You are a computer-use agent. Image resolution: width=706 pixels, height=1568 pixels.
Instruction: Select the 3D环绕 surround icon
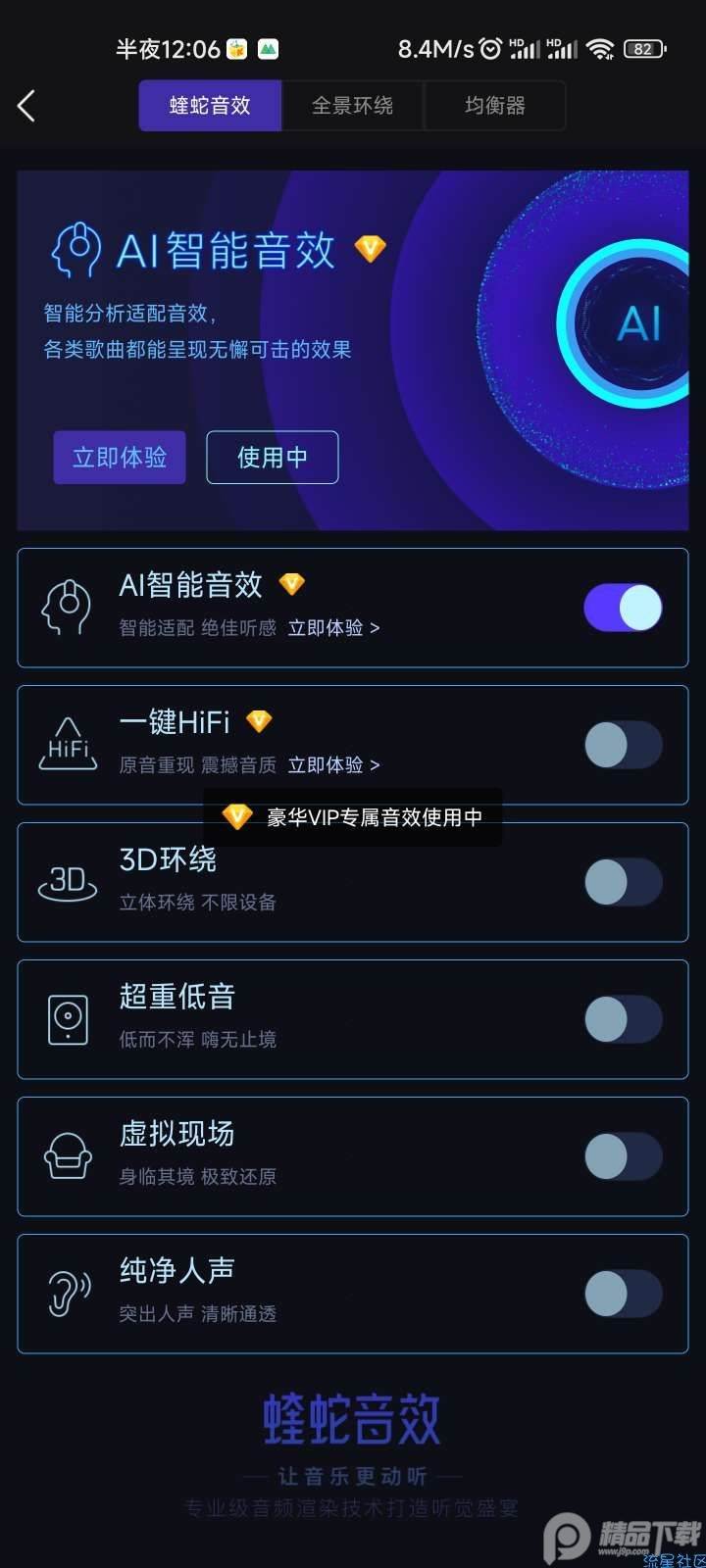click(66, 879)
